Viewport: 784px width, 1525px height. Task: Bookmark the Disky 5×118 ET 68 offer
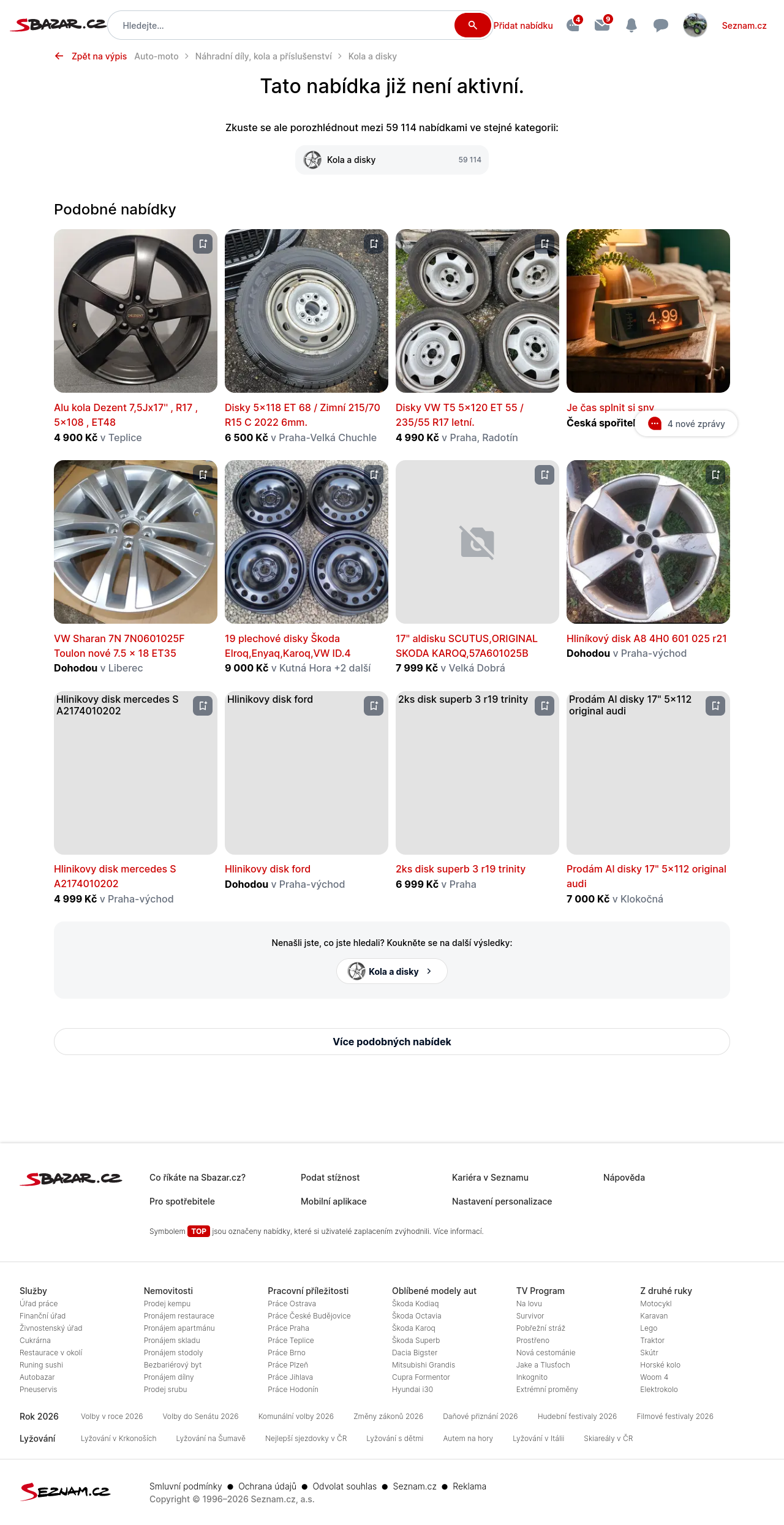(x=374, y=244)
